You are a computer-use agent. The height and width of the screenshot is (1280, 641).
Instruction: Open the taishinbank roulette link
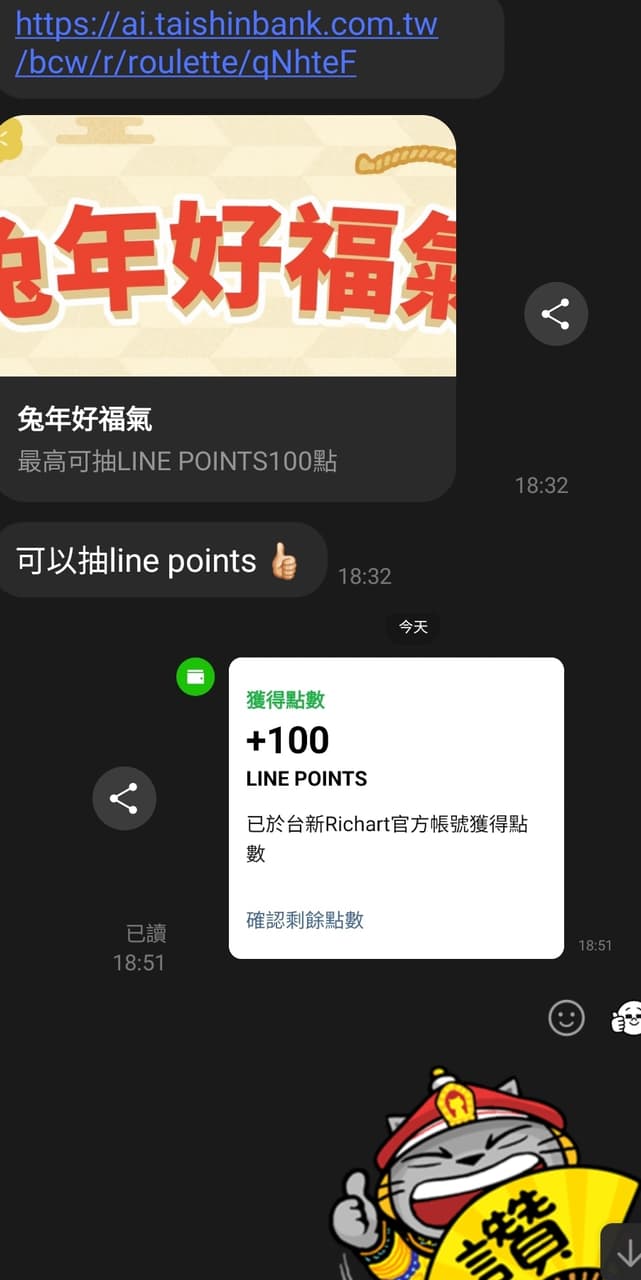(226, 42)
